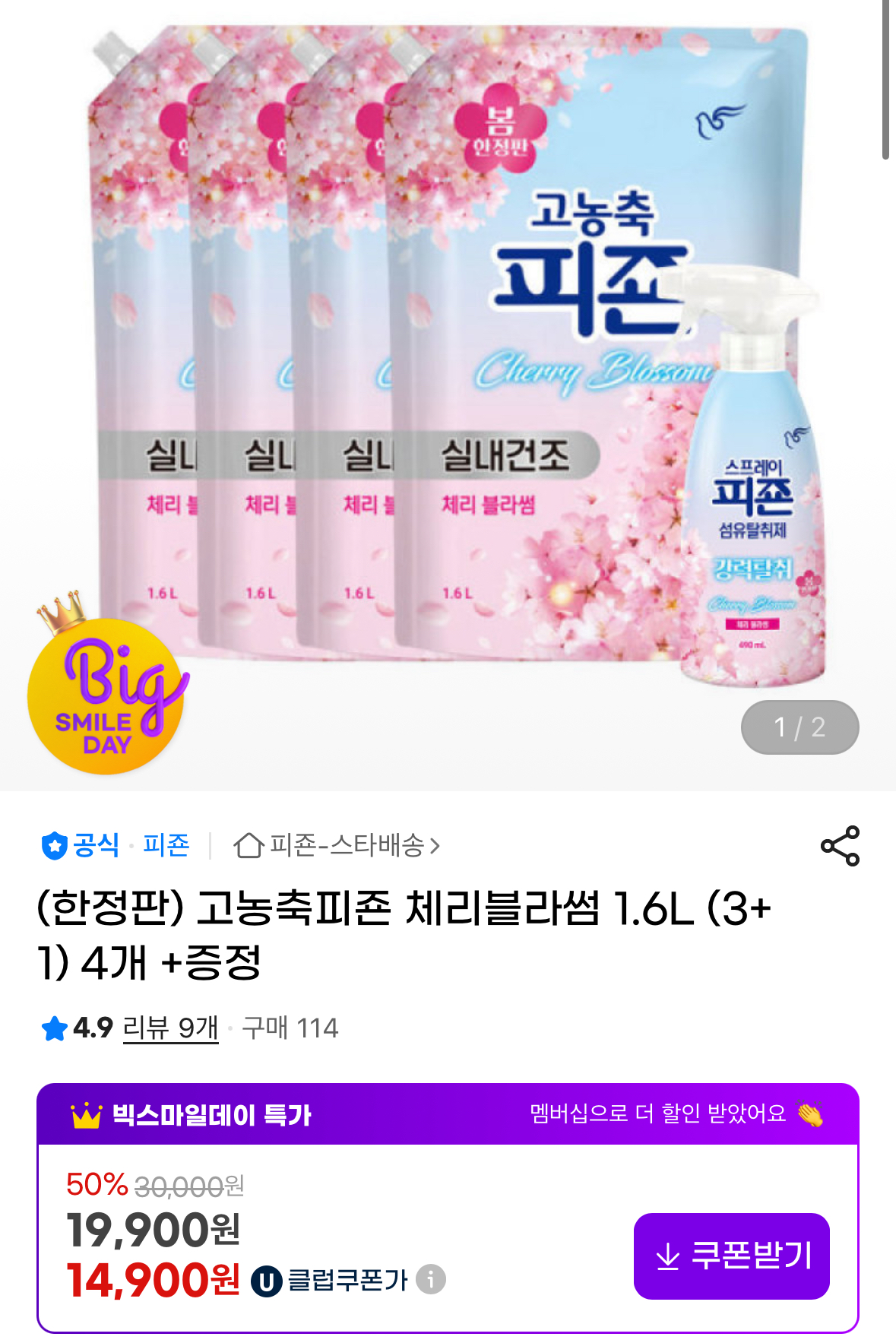Tap 쿠폰받기 to download the coupon
Image resolution: width=896 pixels, height=1343 pixels.
(731, 1256)
